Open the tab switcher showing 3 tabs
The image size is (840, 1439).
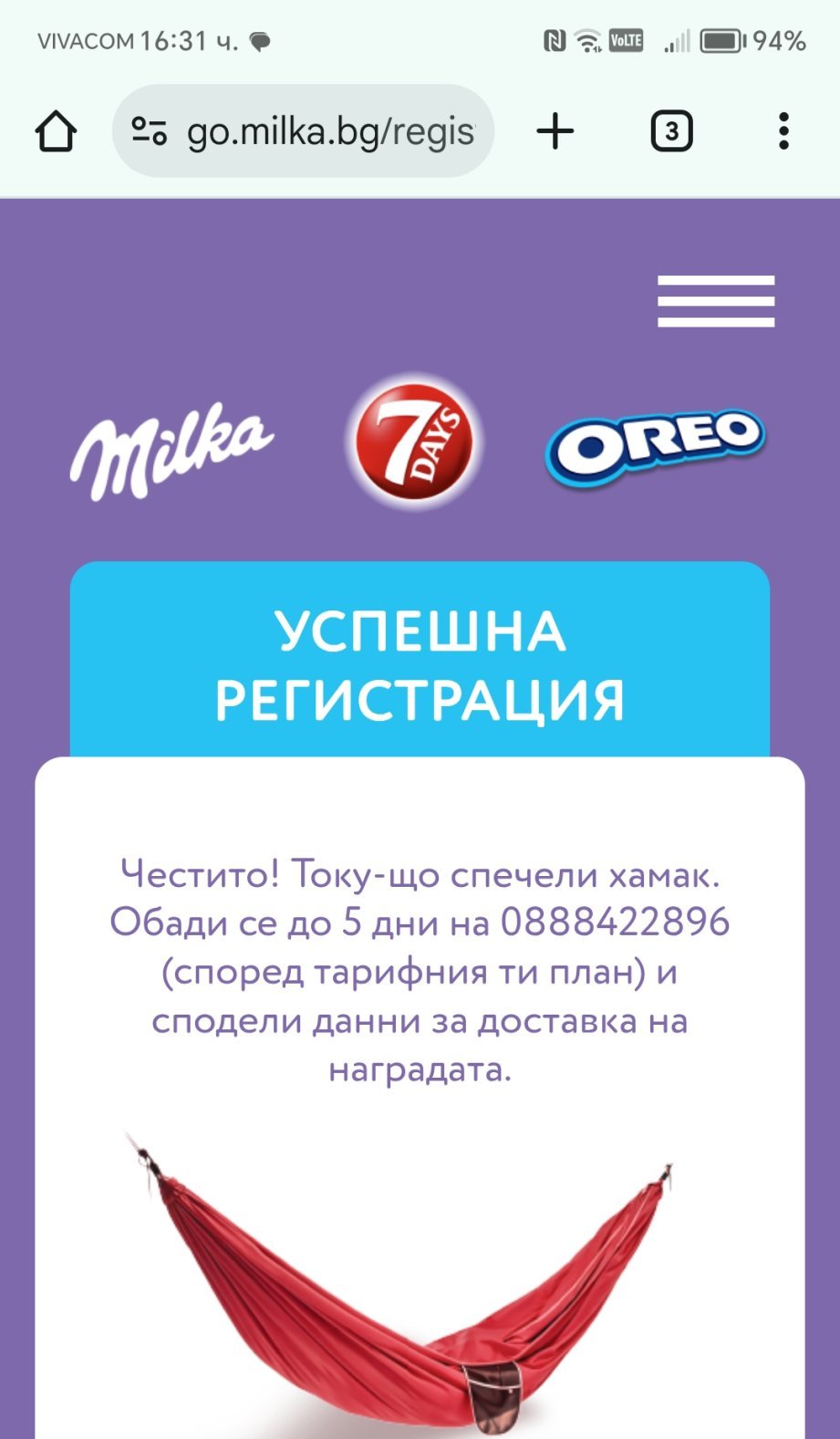[671, 131]
